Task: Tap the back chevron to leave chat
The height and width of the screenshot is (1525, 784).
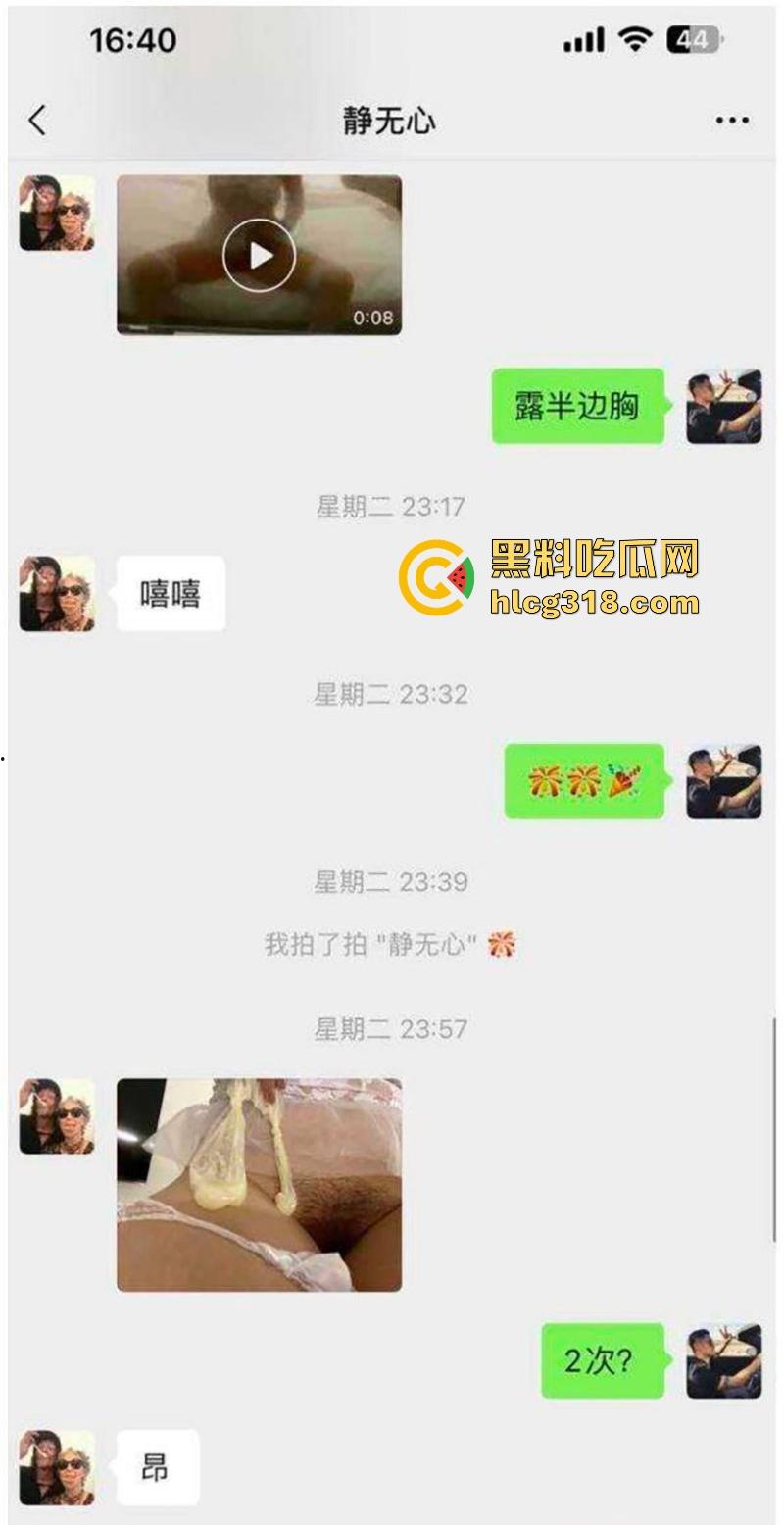Action: click(x=37, y=120)
